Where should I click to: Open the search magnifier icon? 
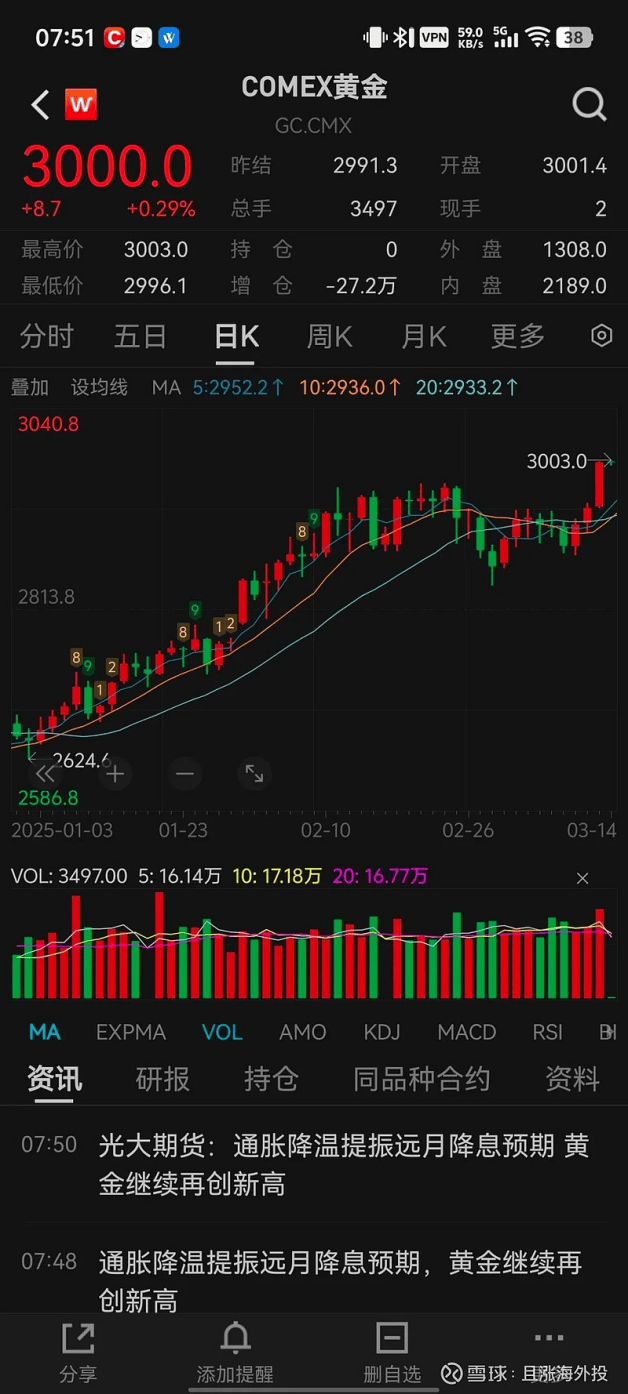tap(589, 104)
